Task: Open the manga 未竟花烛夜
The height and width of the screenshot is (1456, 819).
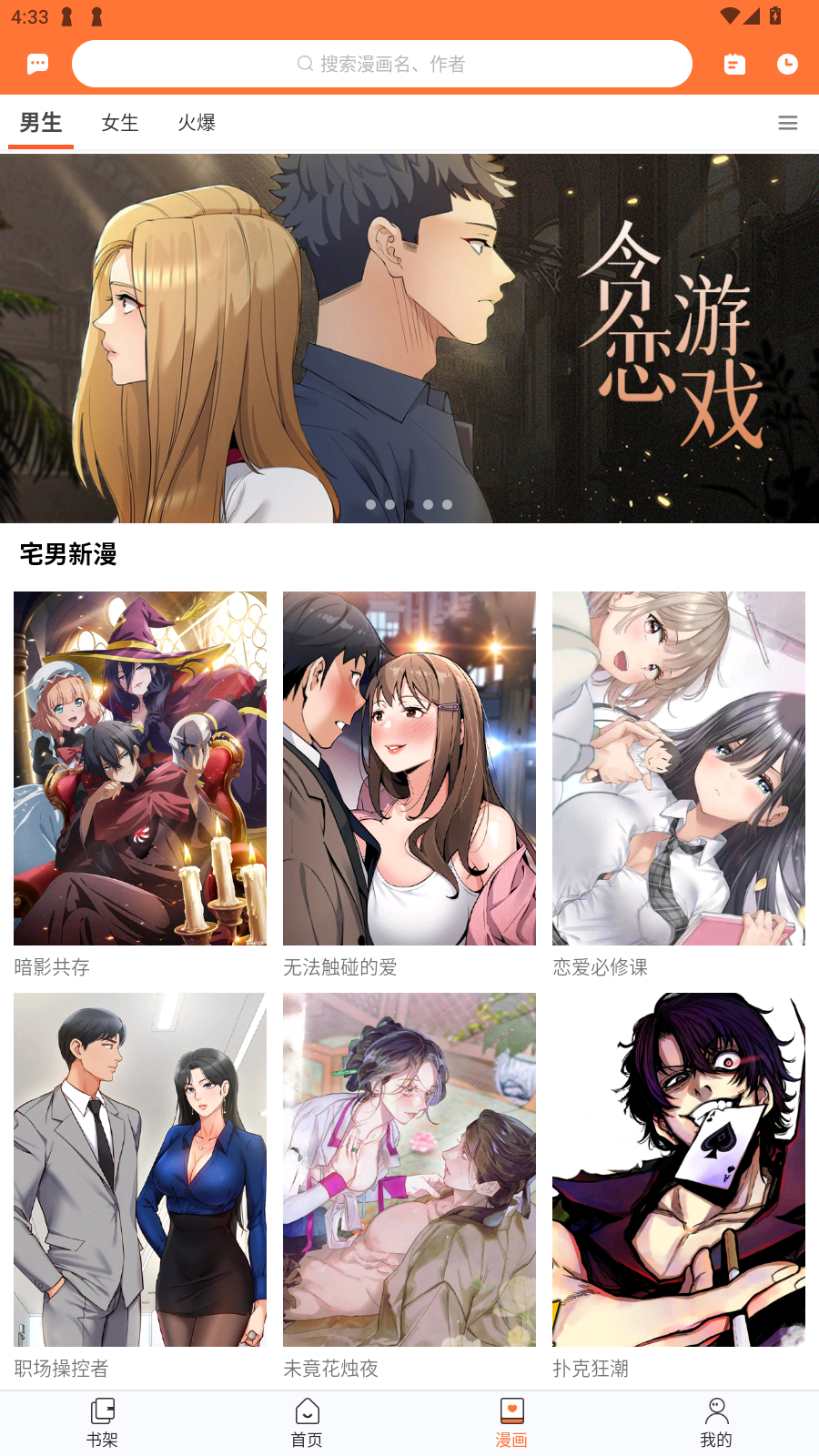Action: 409,1169
